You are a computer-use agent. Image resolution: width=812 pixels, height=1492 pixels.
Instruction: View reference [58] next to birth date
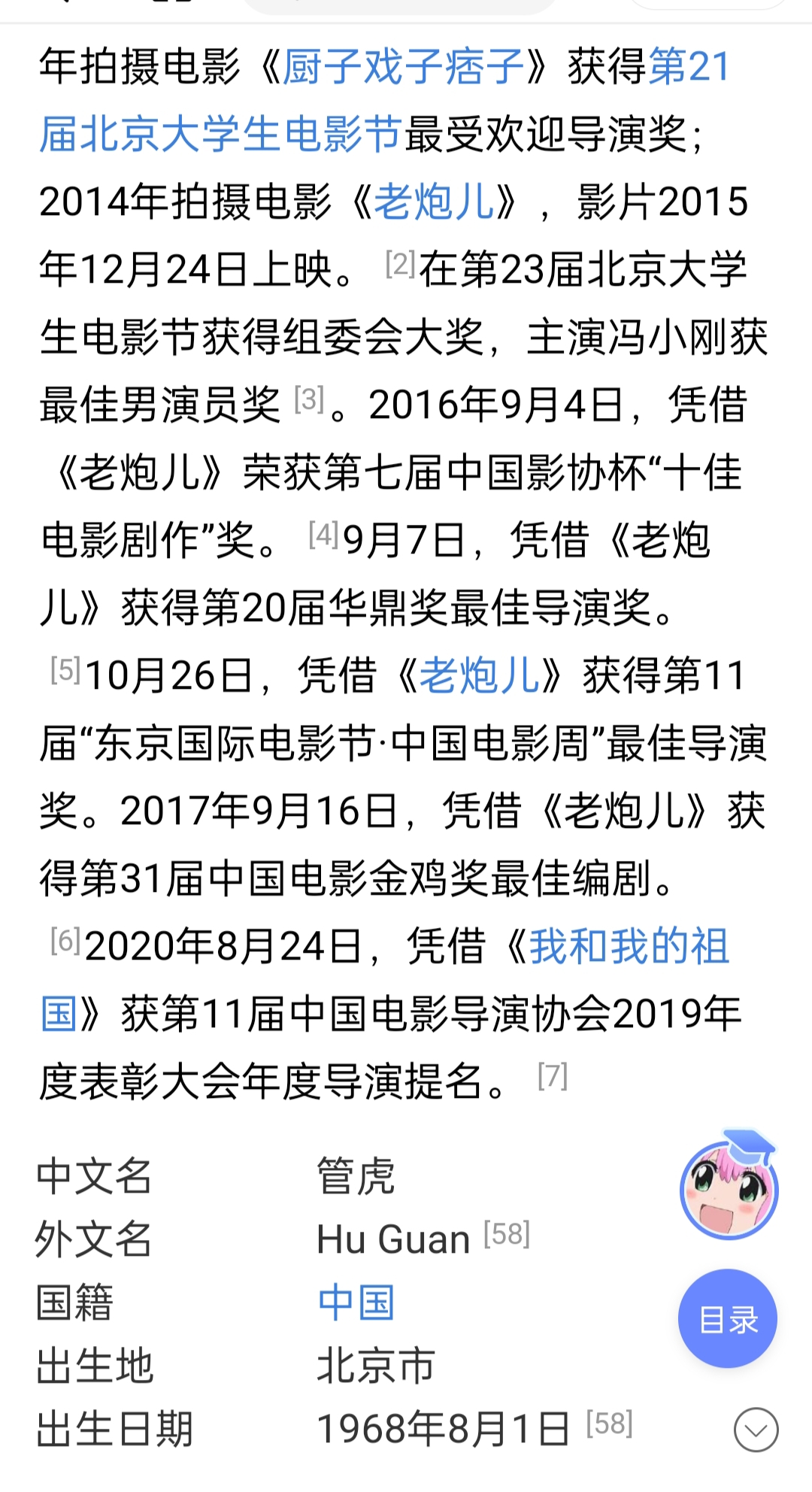(609, 1424)
